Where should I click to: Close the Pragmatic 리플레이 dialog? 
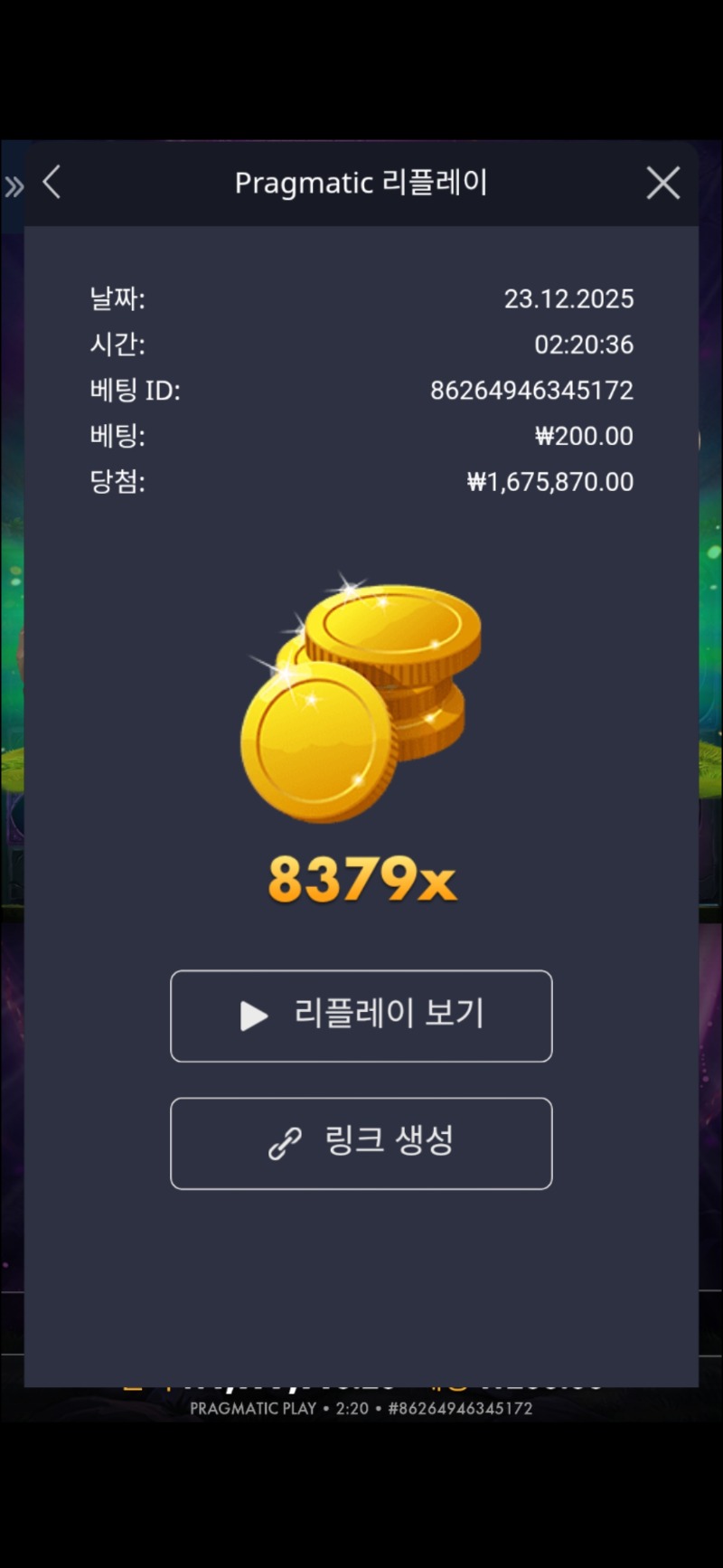(662, 184)
